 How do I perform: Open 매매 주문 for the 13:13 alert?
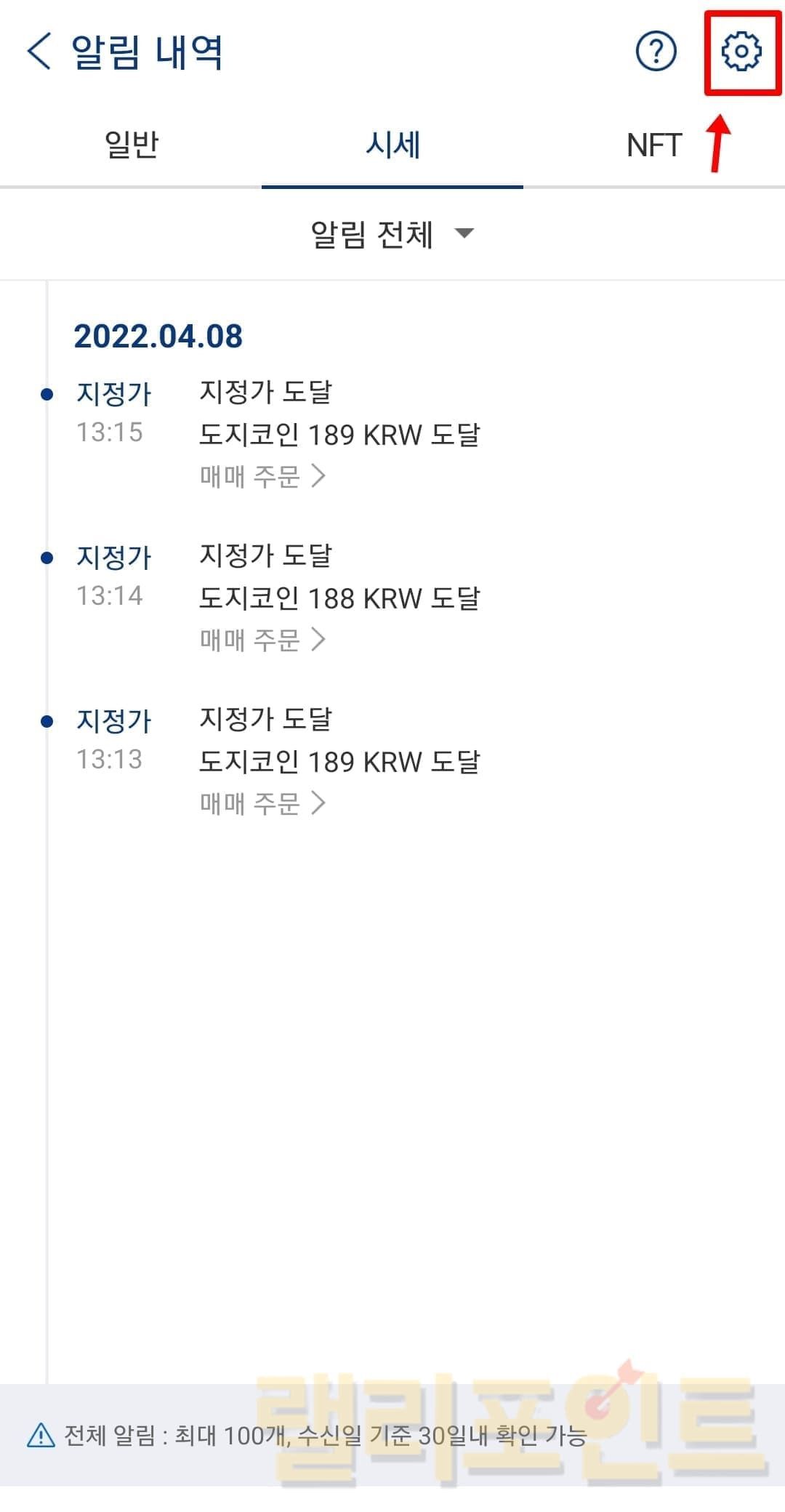click(x=262, y=804)
